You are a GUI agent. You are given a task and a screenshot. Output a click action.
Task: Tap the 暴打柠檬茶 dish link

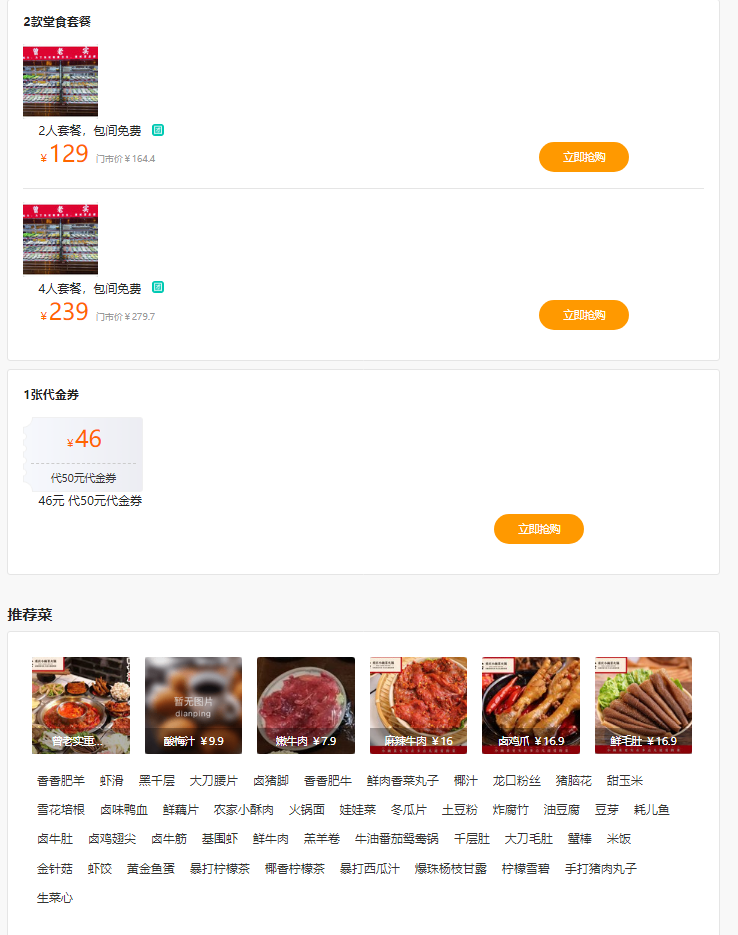(x=220, y=869)
